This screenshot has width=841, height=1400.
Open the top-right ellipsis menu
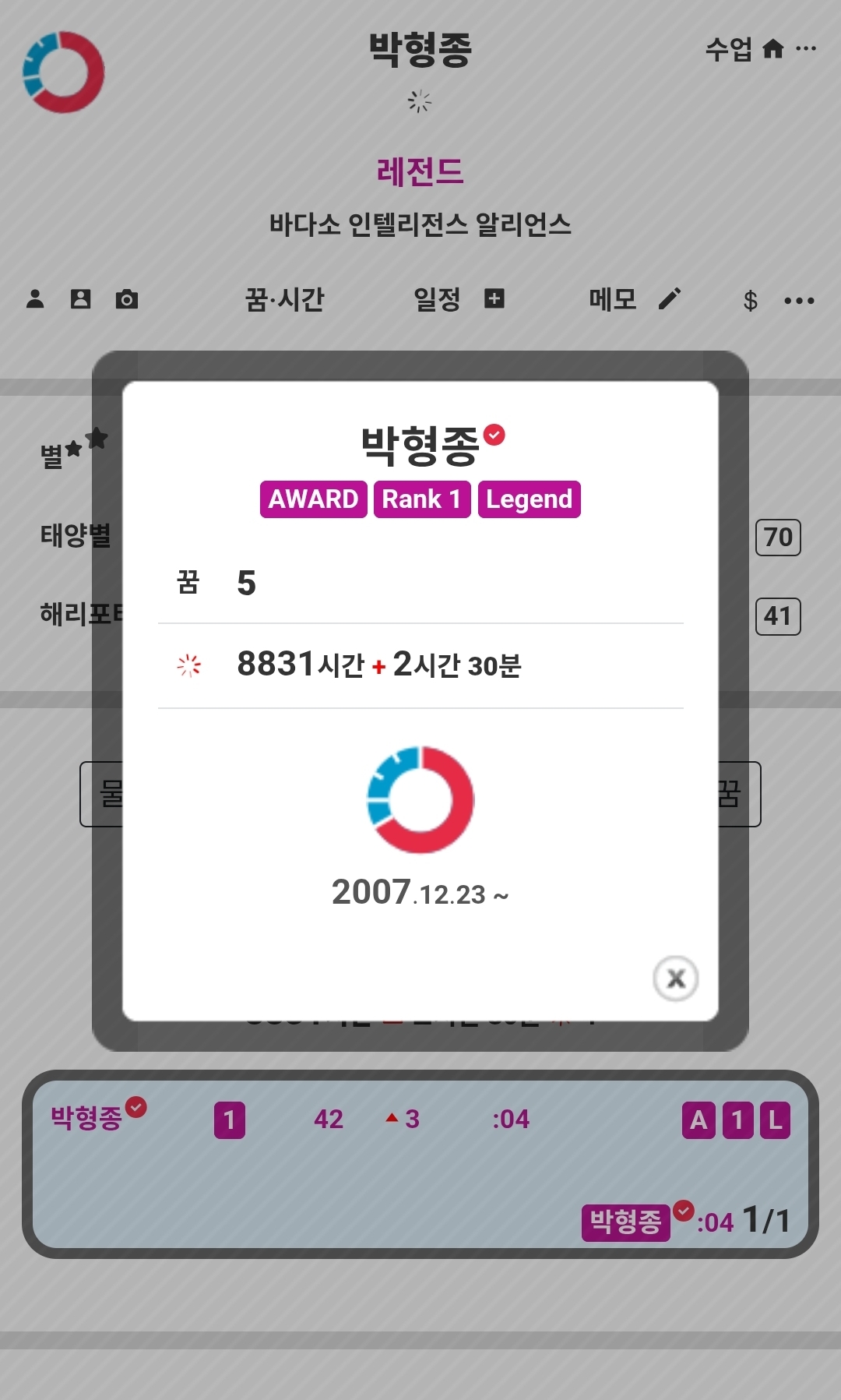click(806, 50)
